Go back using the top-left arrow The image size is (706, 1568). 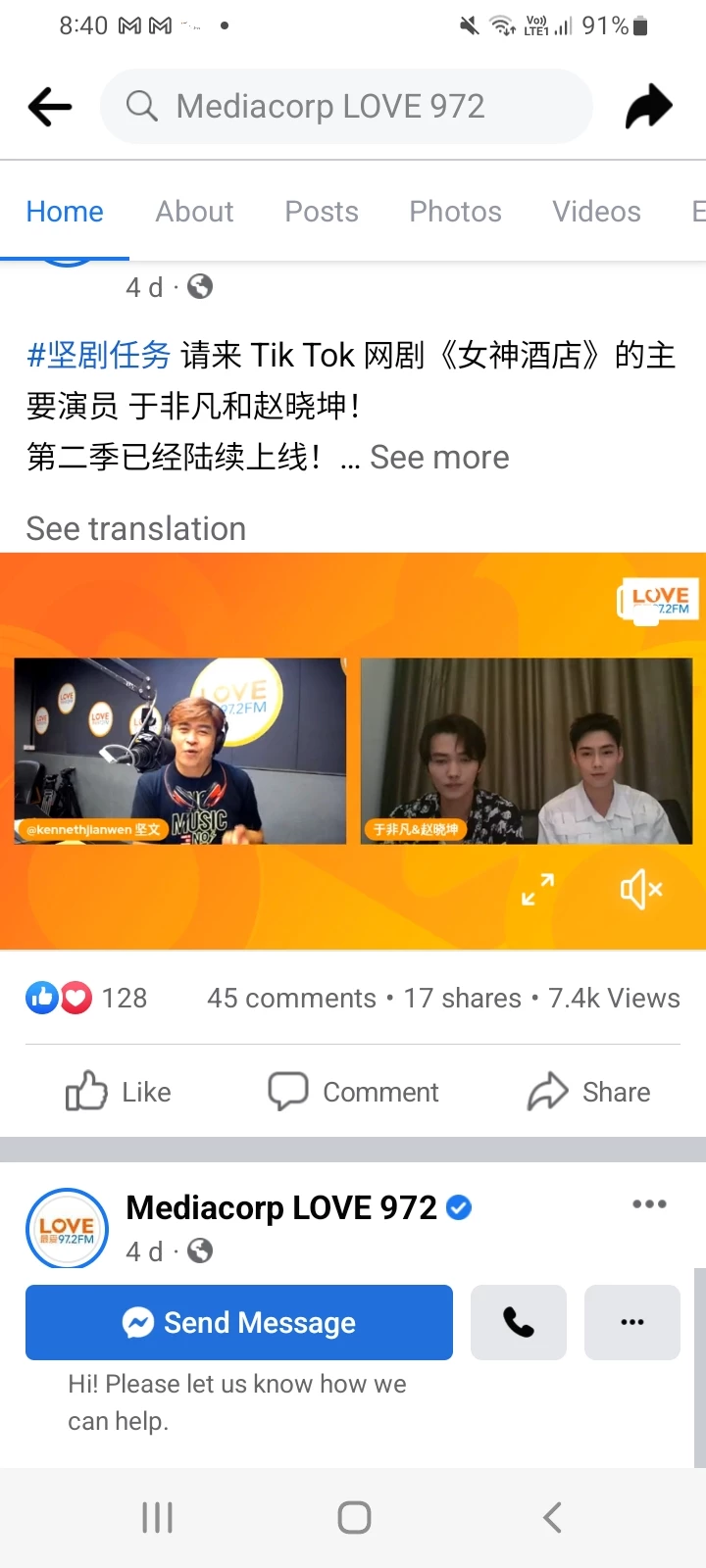(50, 107)
